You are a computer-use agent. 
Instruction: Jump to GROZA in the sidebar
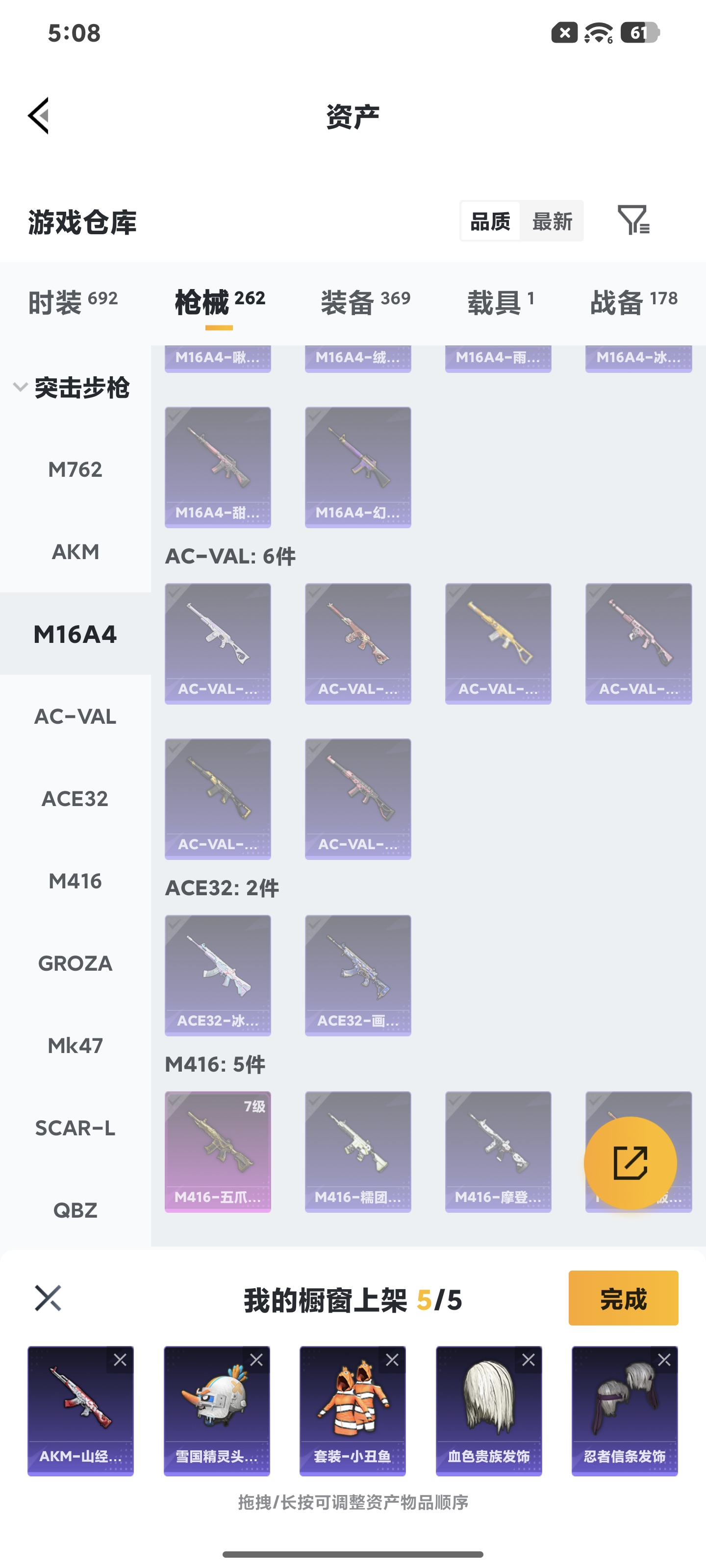pyautogui.click(x=76, y=963)
